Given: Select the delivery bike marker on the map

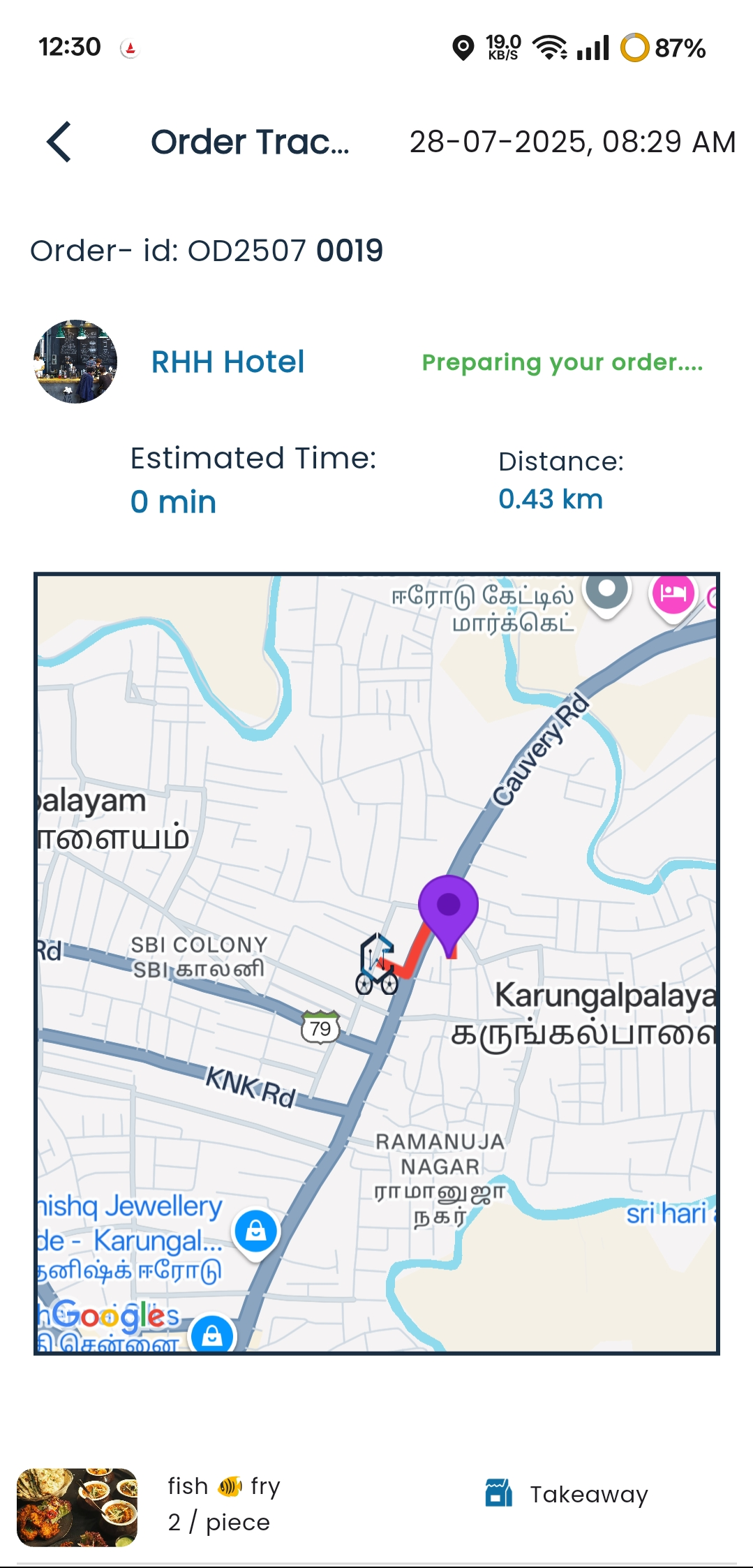Looking at the screenshot, I should coord(377,966).
